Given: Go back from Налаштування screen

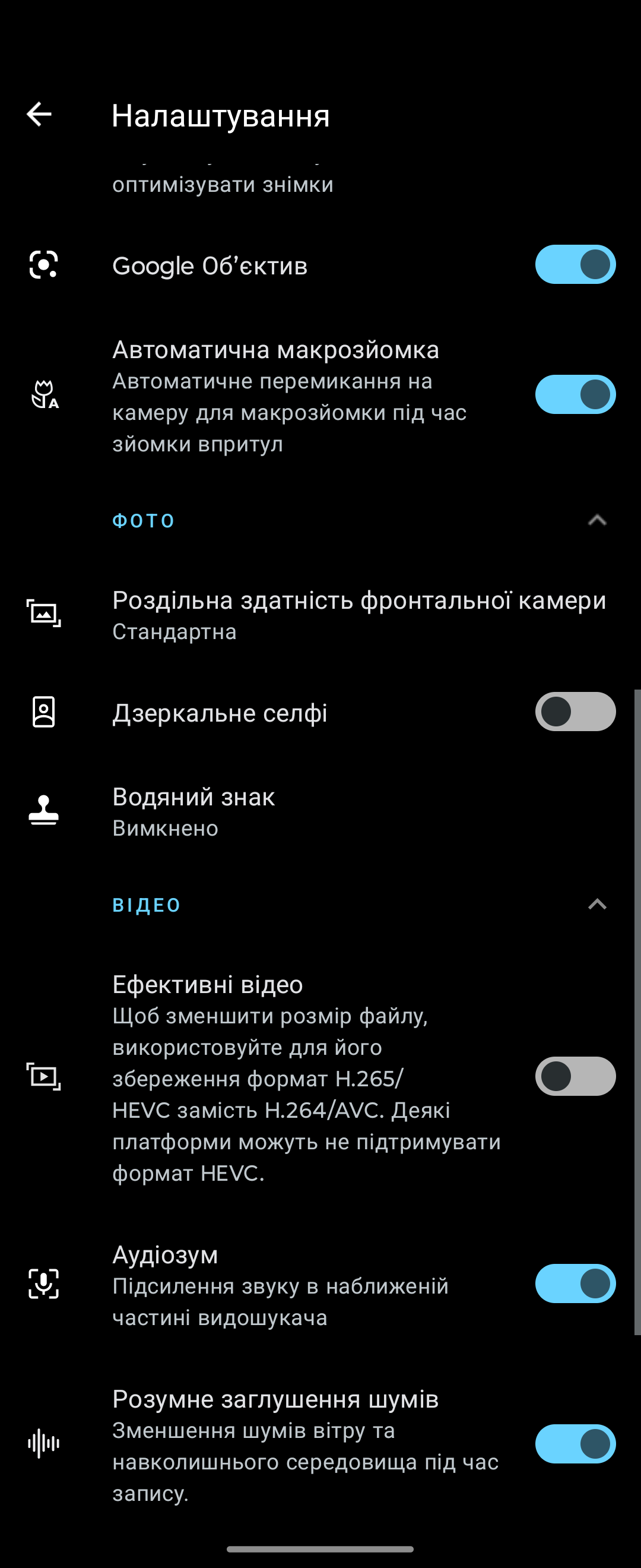Looking at the screenshot, I should [x=40, y=115].
